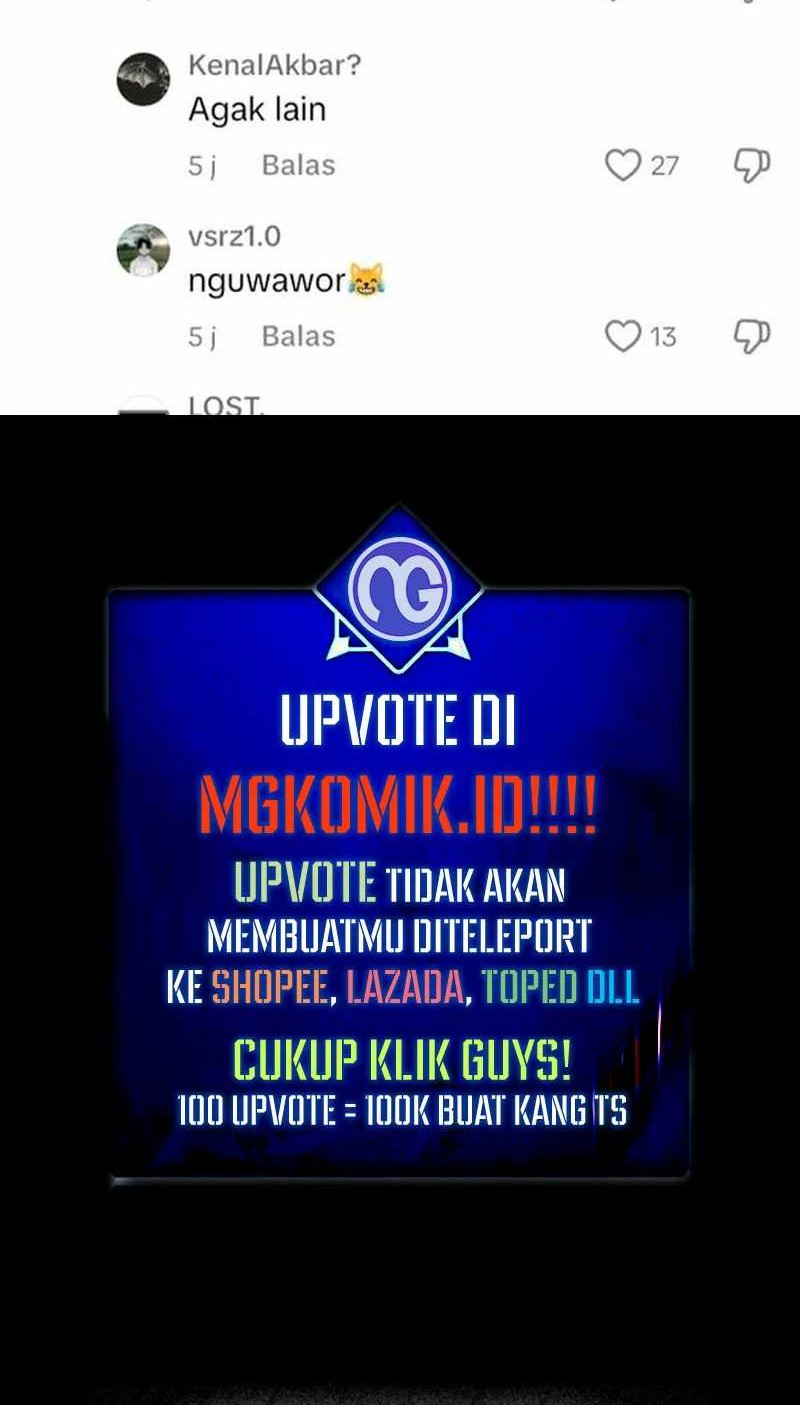
Task: Like KenalAkbar's comment with the heart icon
Action: tap(625, 164)
